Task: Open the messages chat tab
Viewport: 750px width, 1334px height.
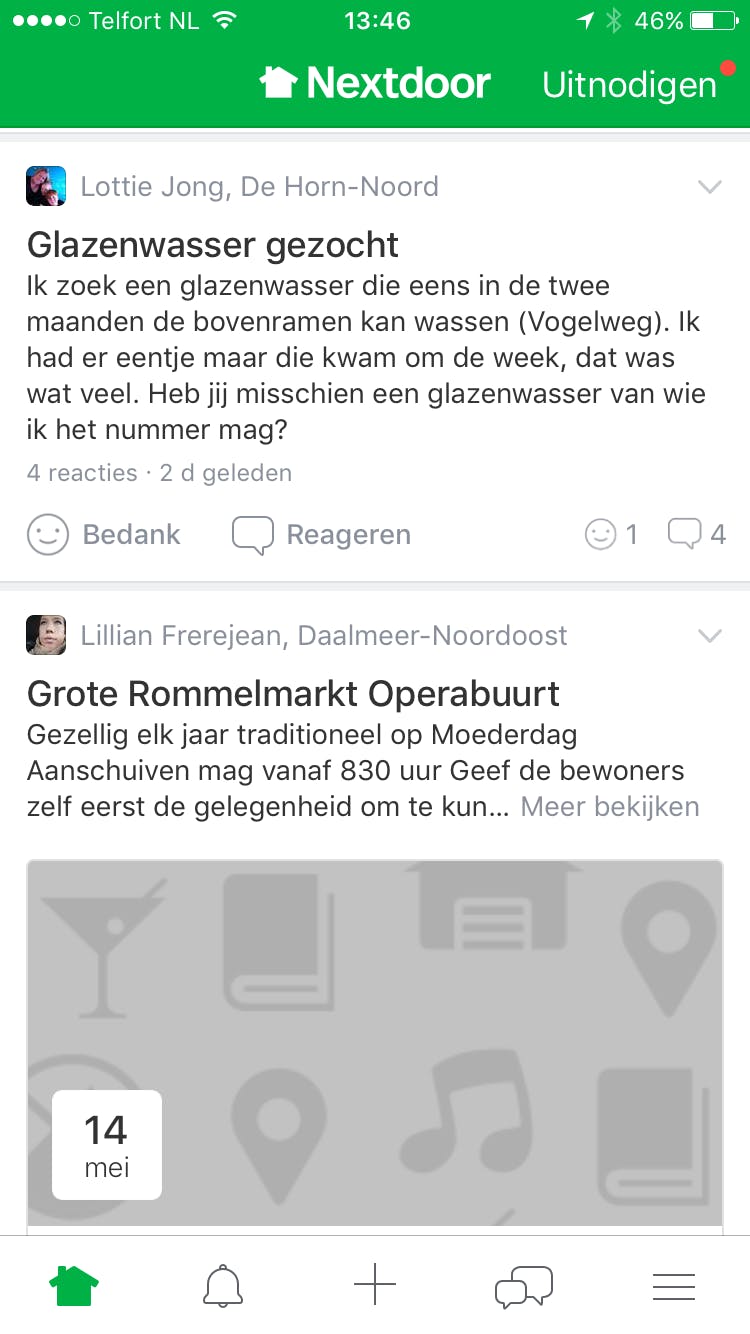Action: [x=524, y=1285]
